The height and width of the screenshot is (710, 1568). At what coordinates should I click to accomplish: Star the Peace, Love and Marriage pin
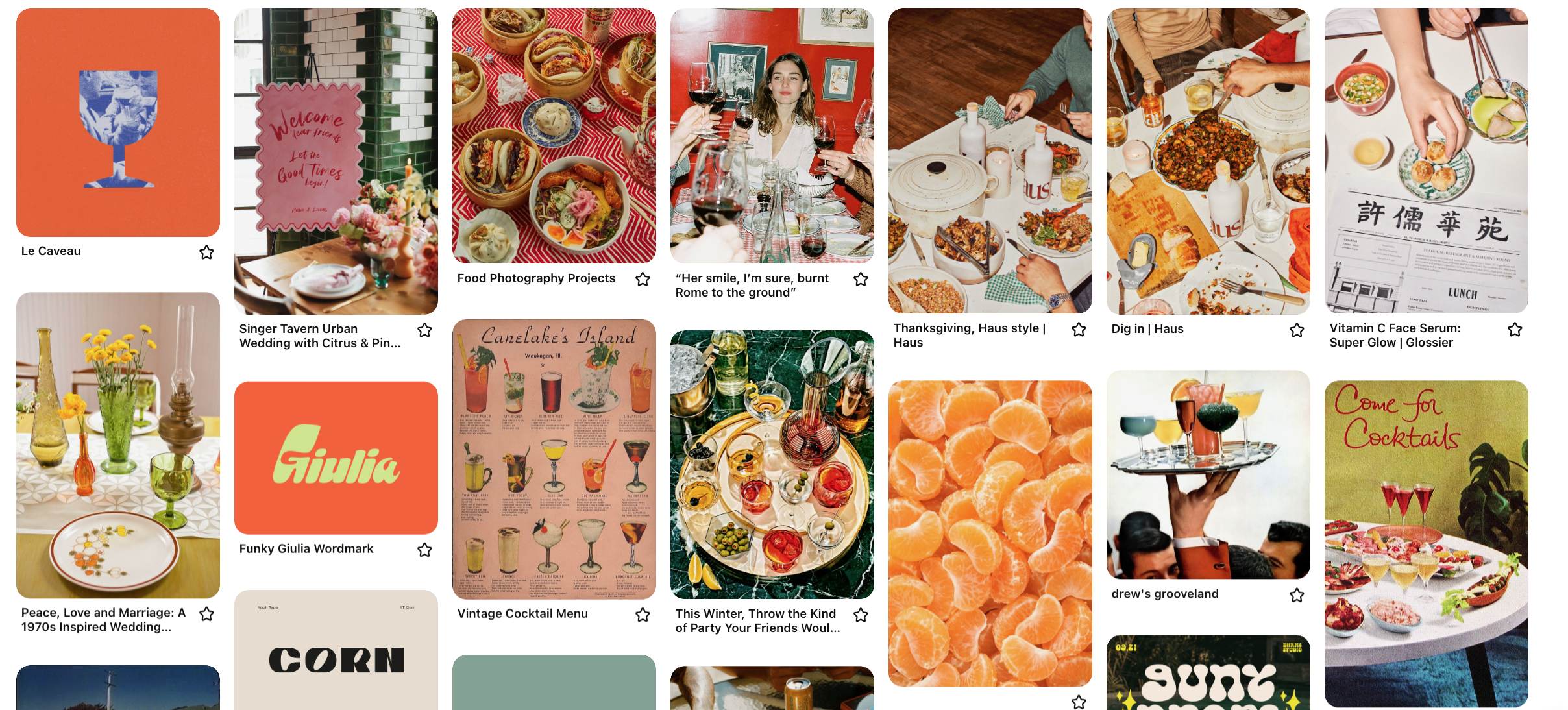[206, 614]
